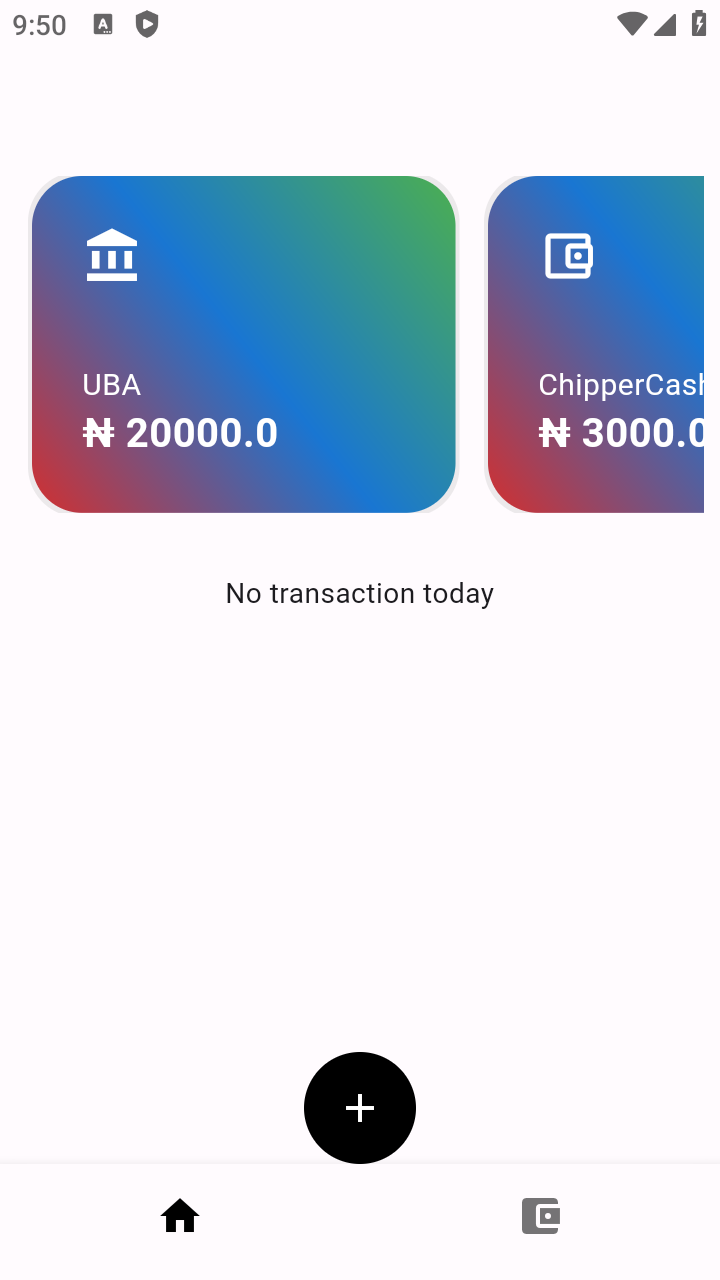Image resolution: width=720 pixels, height=1280 pixels.
Task: Click the battery indicator in the status bar
Action: pos(697,24)
